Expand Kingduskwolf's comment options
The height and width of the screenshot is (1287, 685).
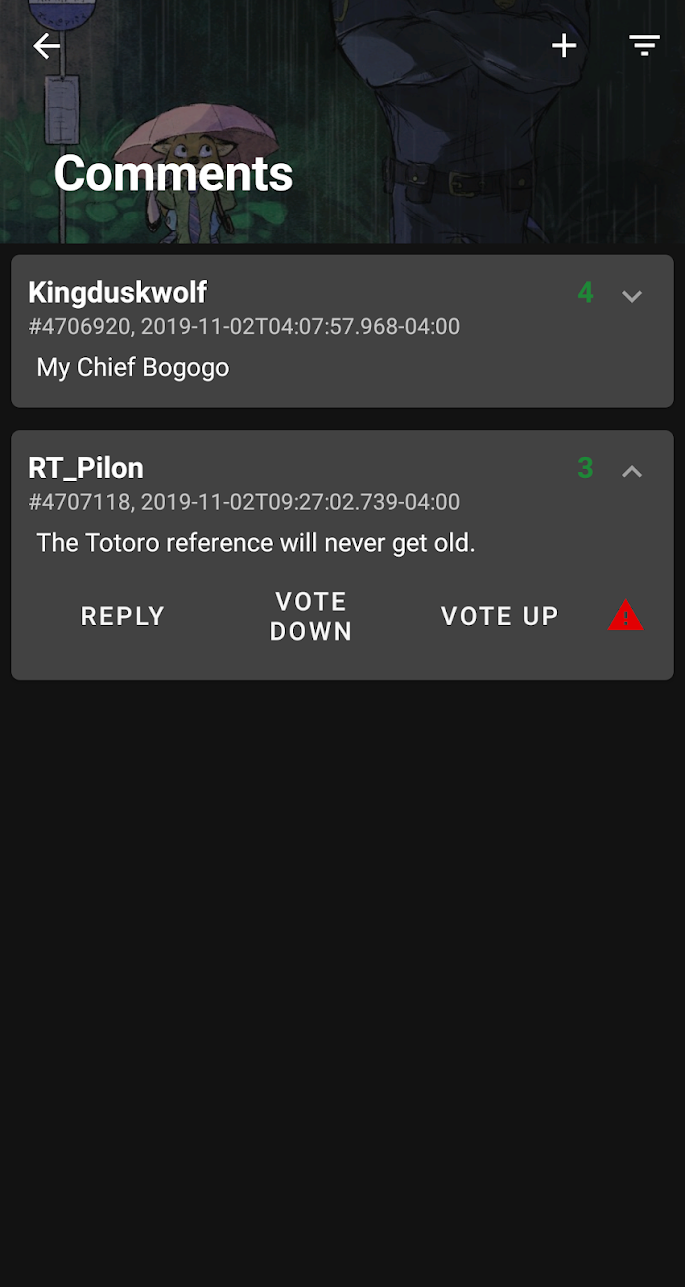coord(632,296)
